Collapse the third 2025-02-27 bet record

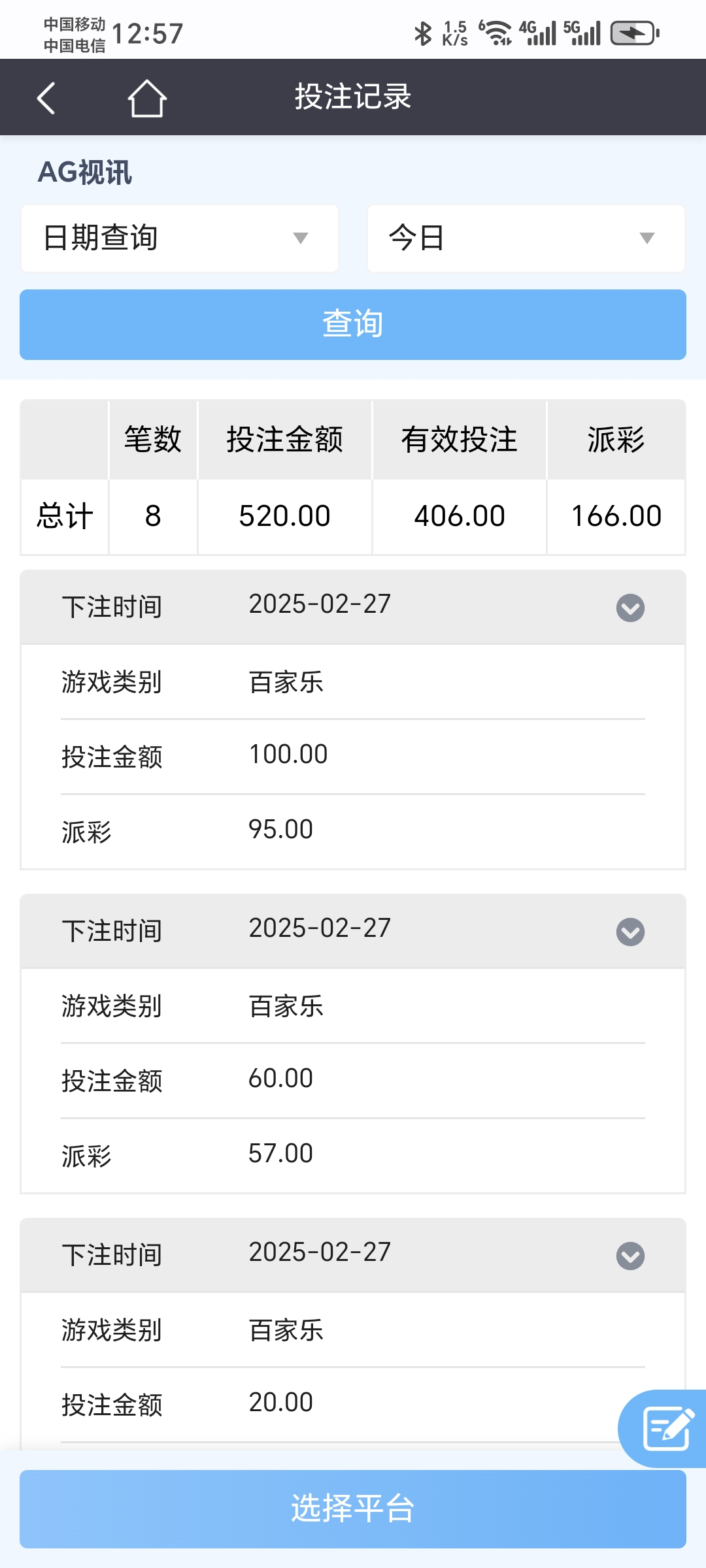tap(630, 1254)
